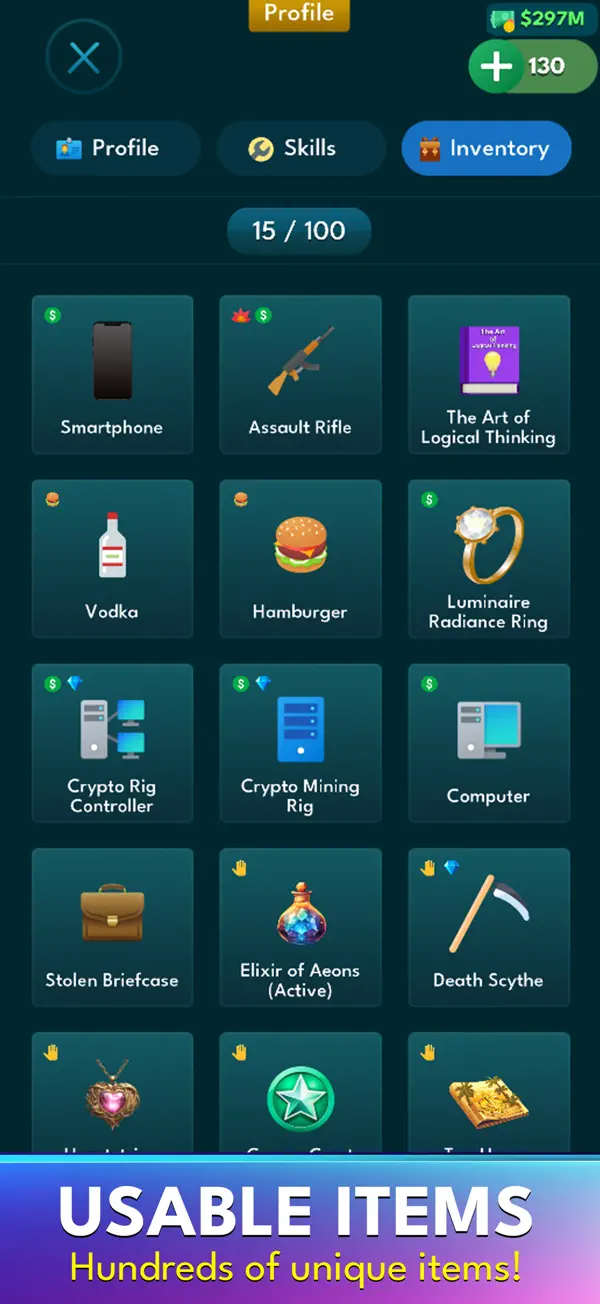
Task: View the Luminaire Radiance Ring
Action: pyautogui.click(x=488, y=558)
